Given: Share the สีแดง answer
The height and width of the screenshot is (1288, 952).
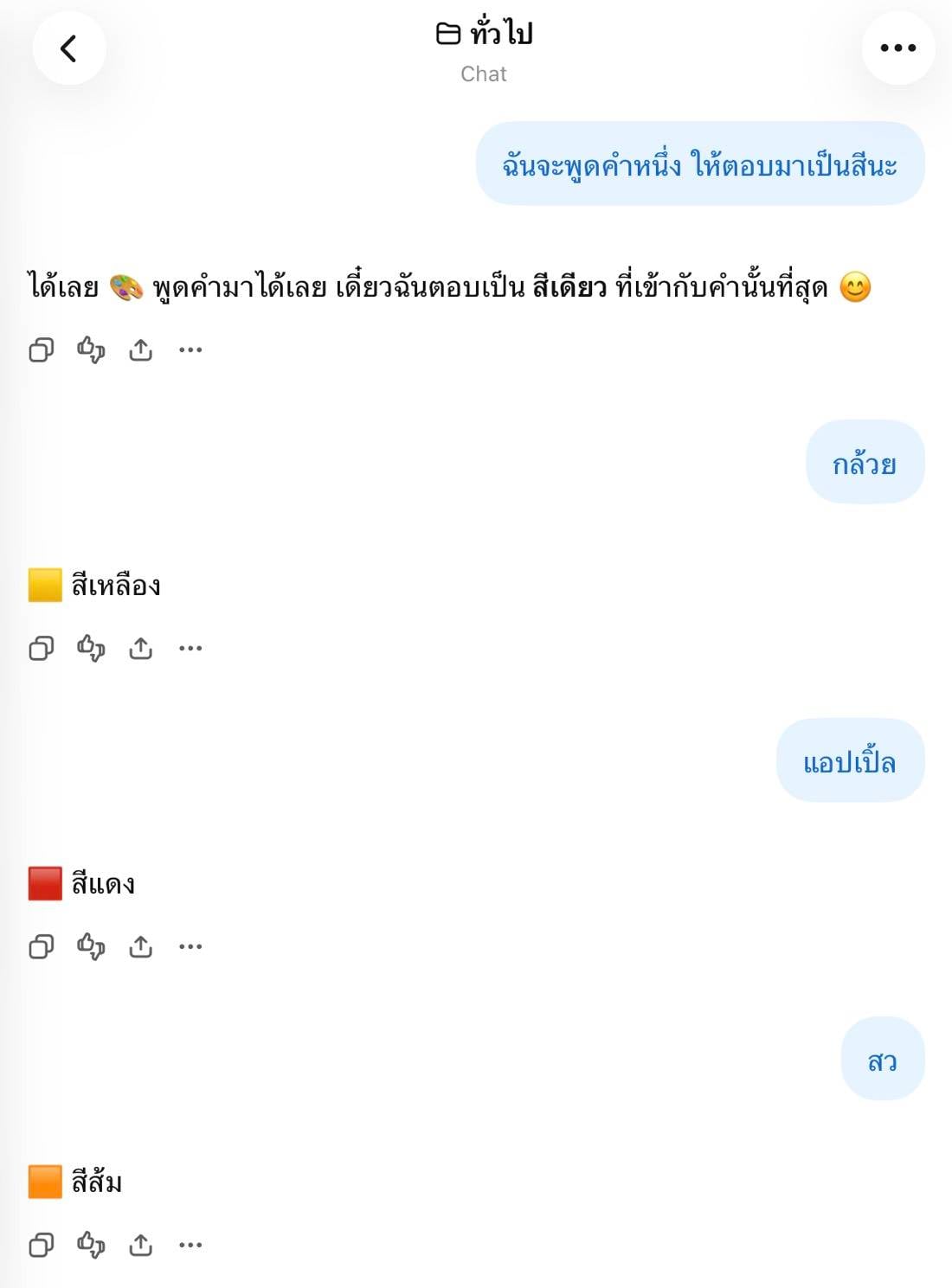Looking at the screenshot, I should pos(140,946).
